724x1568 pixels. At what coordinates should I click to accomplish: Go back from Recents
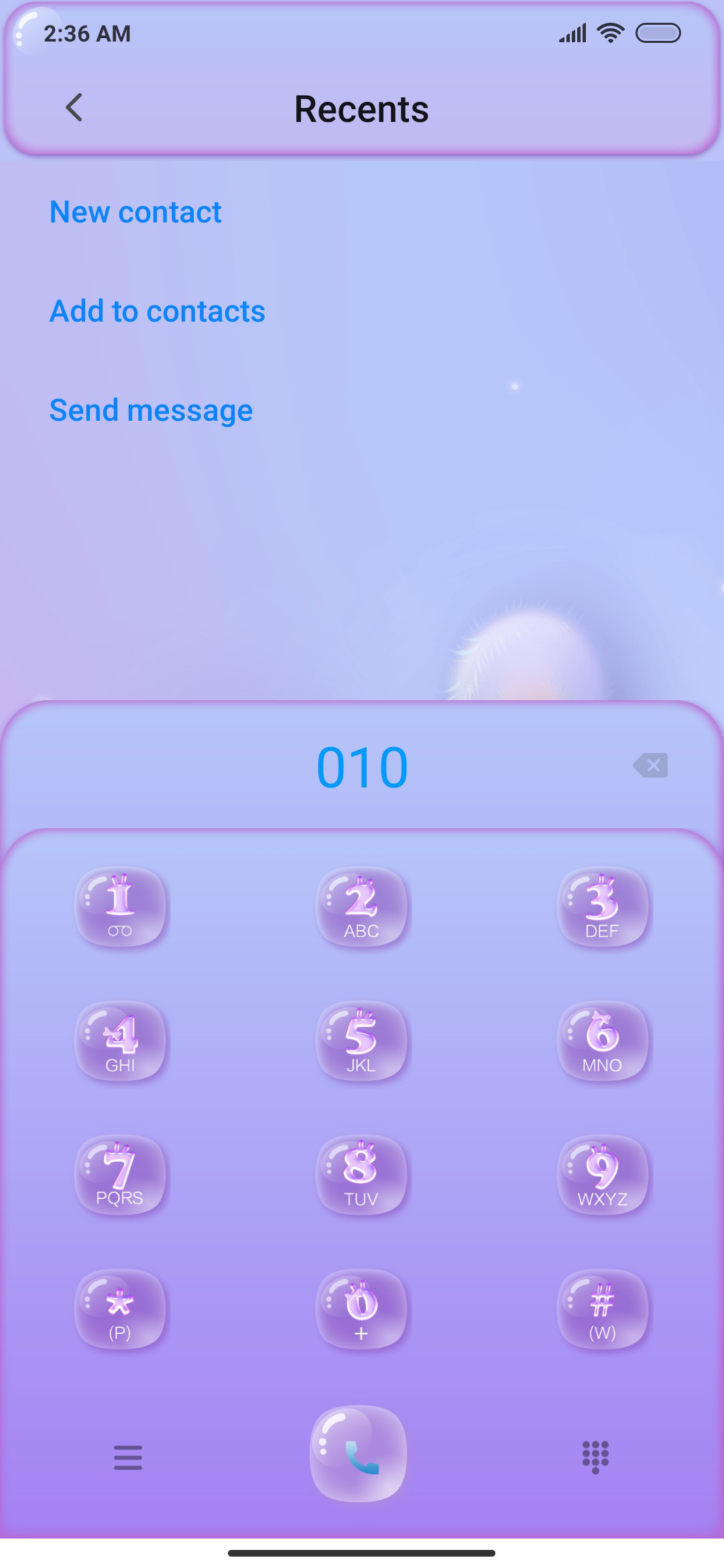[74, 108]
